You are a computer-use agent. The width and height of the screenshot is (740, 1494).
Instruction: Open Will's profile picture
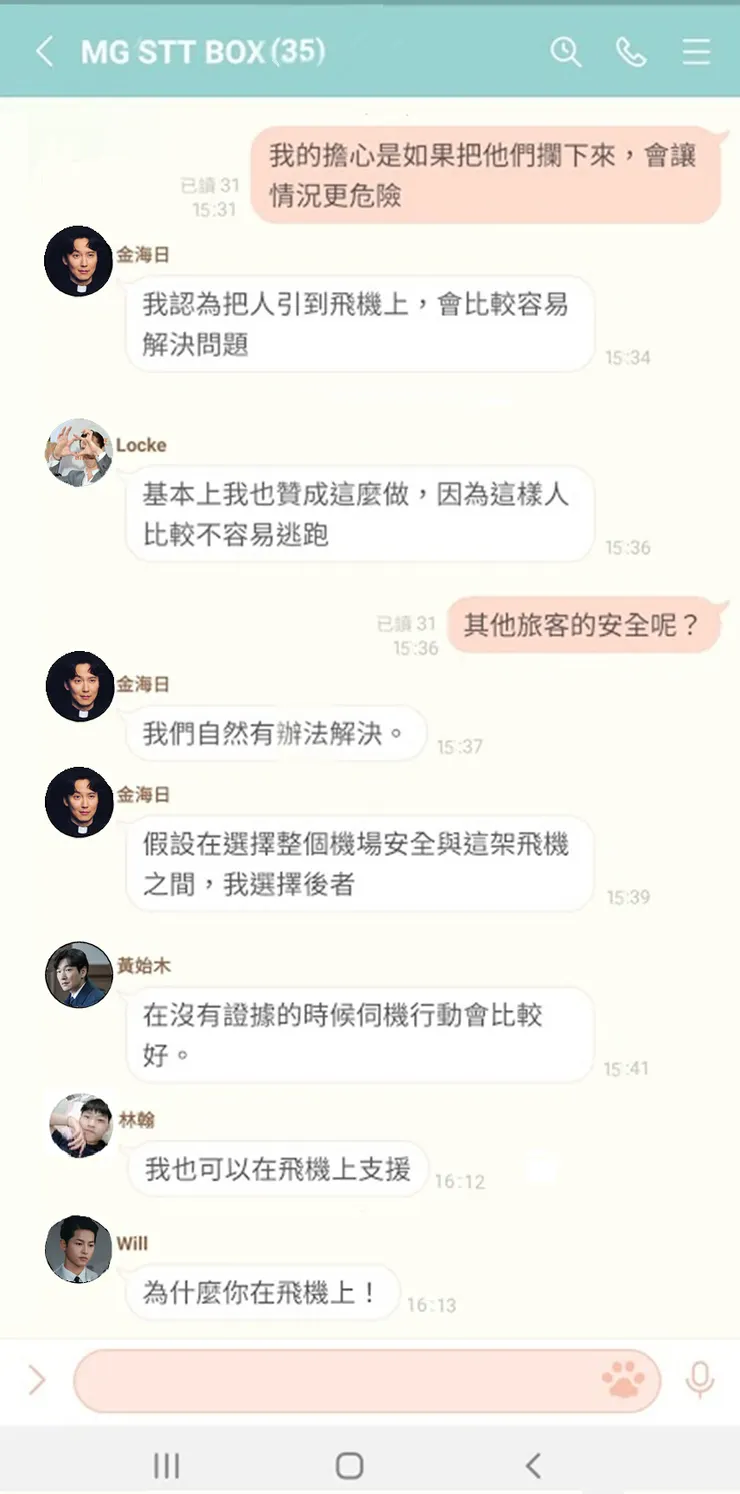[78, 1251]
